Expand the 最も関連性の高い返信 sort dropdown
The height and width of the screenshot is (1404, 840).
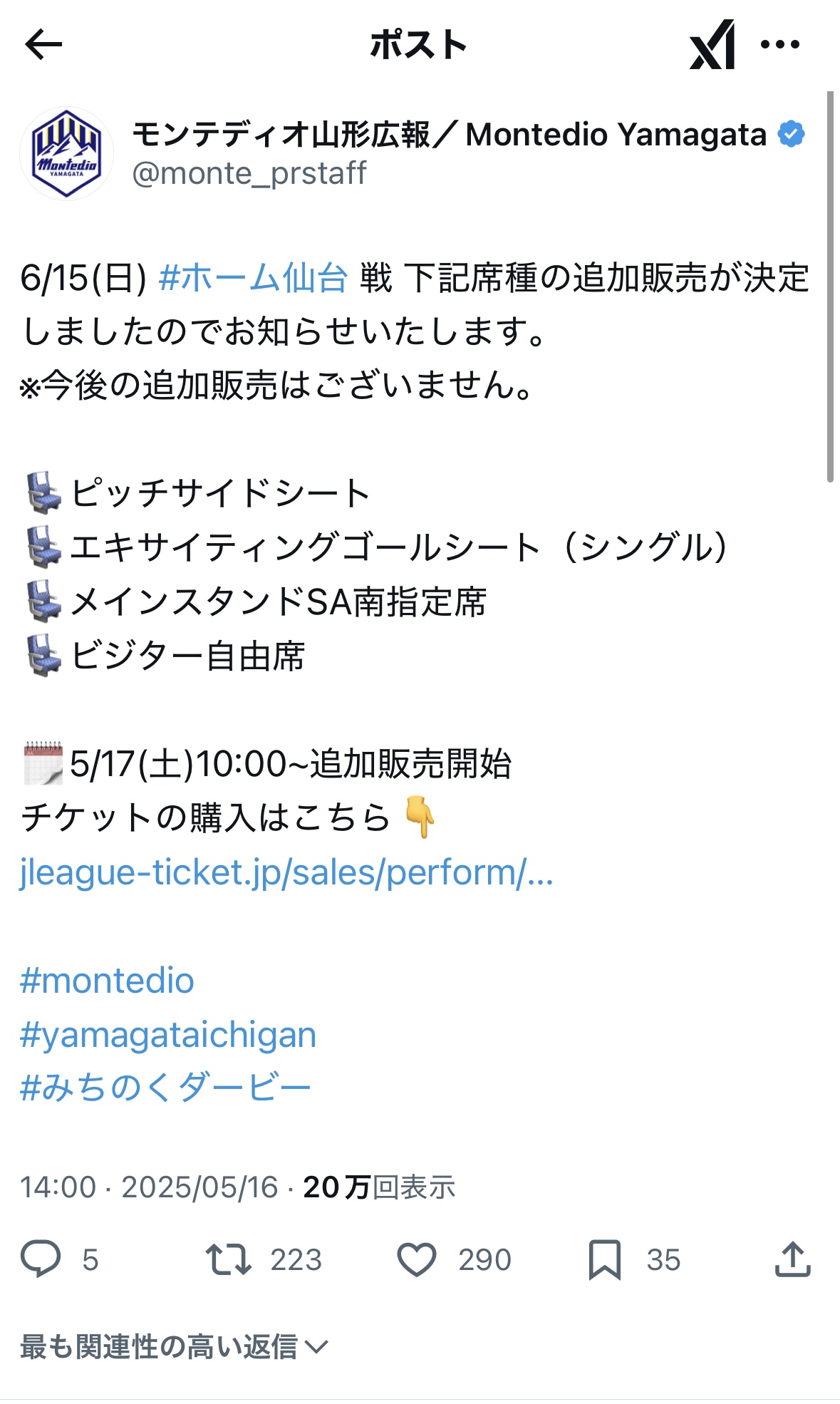click(x=174, y=1347)
